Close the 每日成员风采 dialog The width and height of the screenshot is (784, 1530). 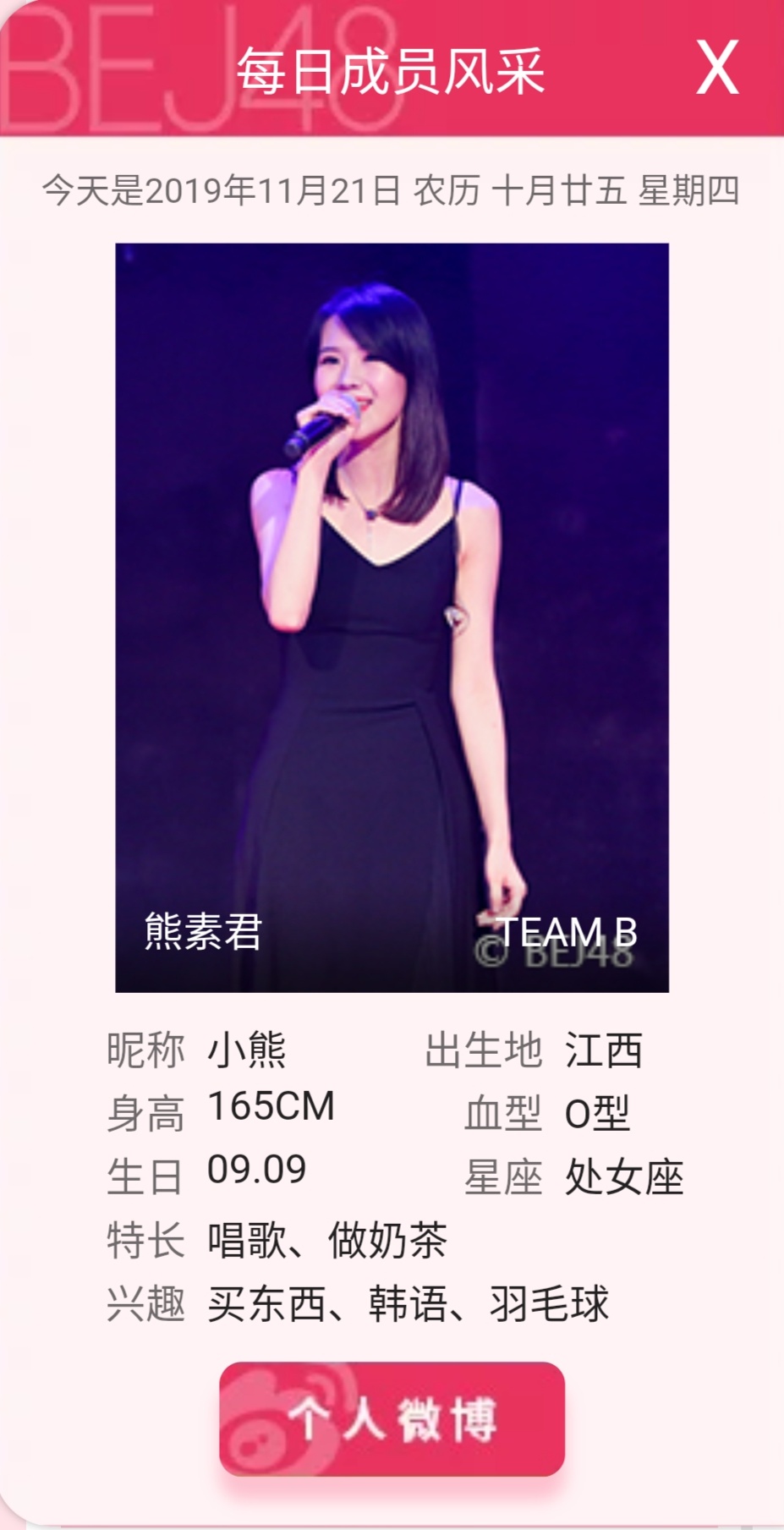click(x=717, y=68)
